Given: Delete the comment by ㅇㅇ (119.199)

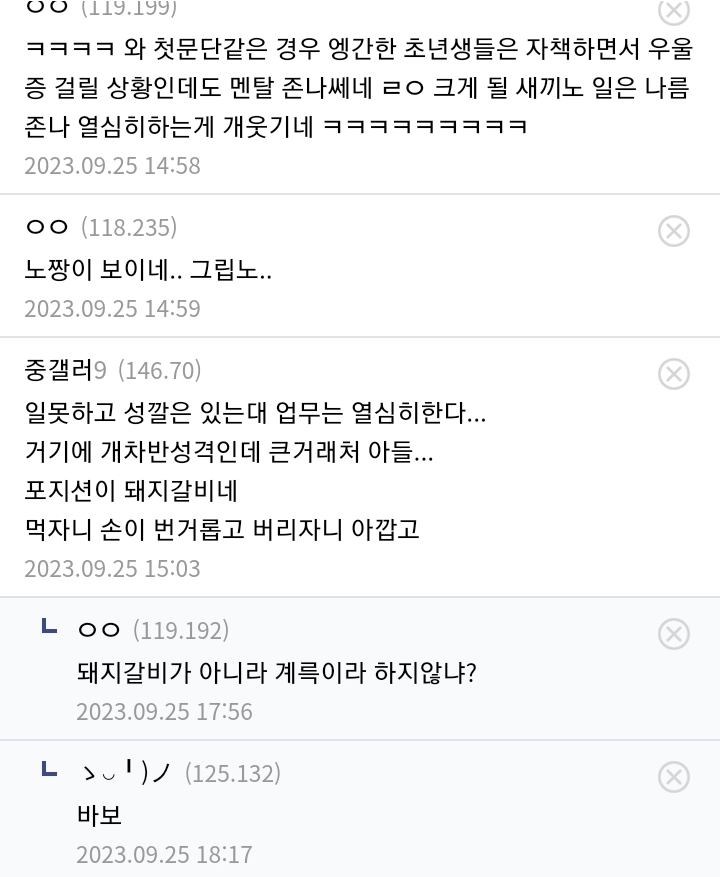Looking at the screenshot, I should [674, 9].
